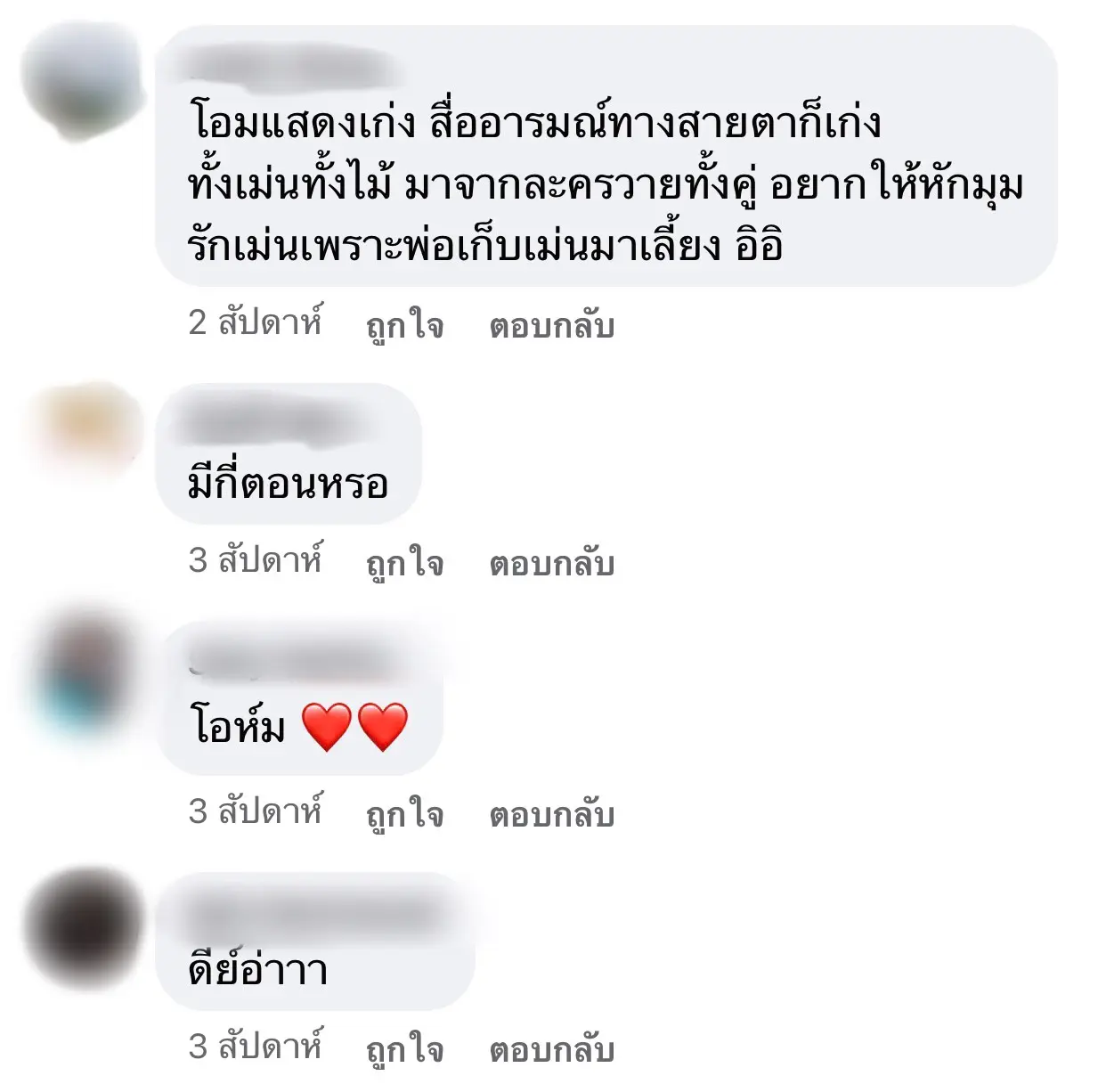The width and height of the screenshot is (1106, 1092).
Task: Reply to the โอห์ม hearts comment
Action: coord(551,815)
